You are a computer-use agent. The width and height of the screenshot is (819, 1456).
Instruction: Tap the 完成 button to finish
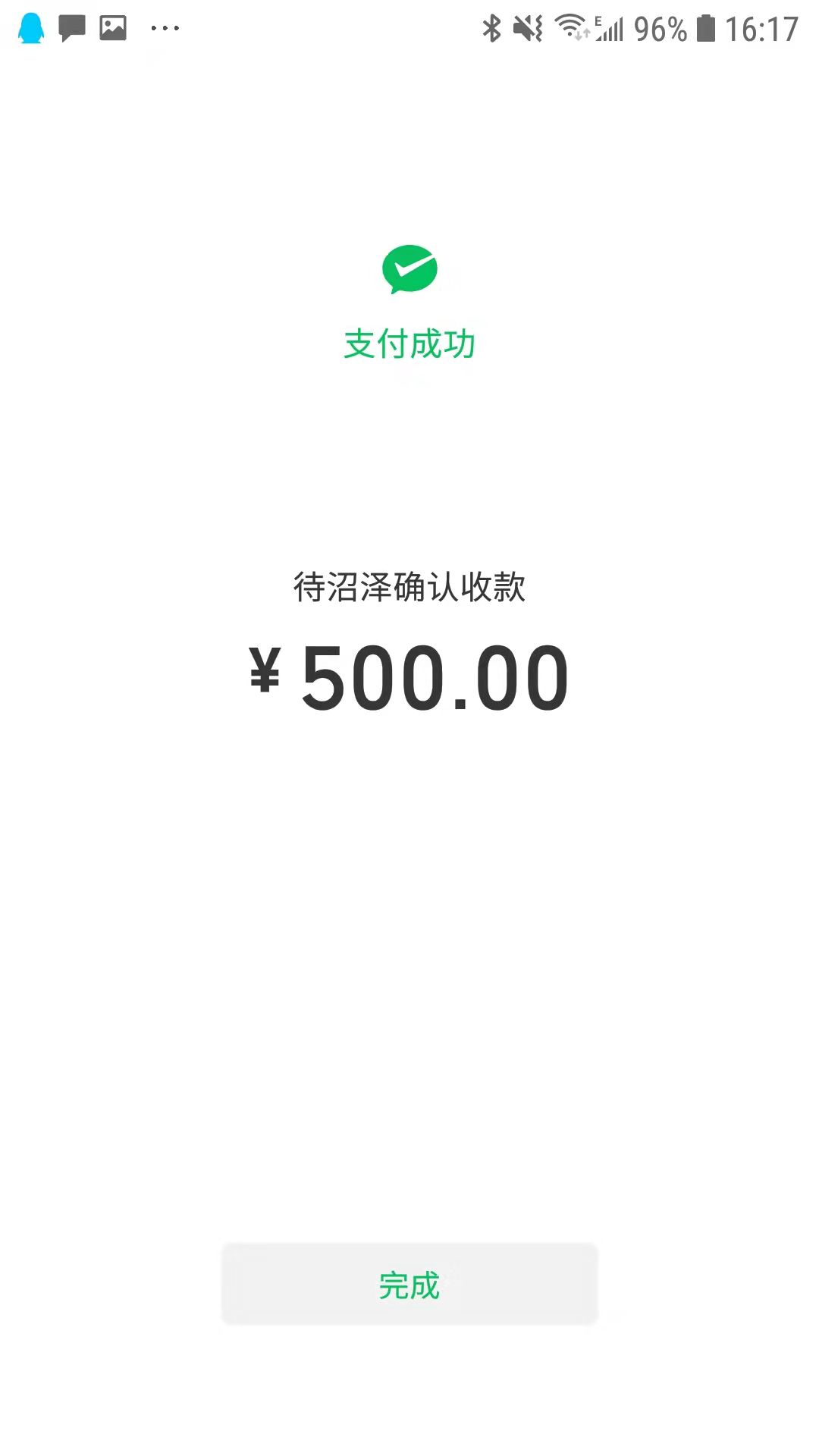click(x=409, y=1283)
